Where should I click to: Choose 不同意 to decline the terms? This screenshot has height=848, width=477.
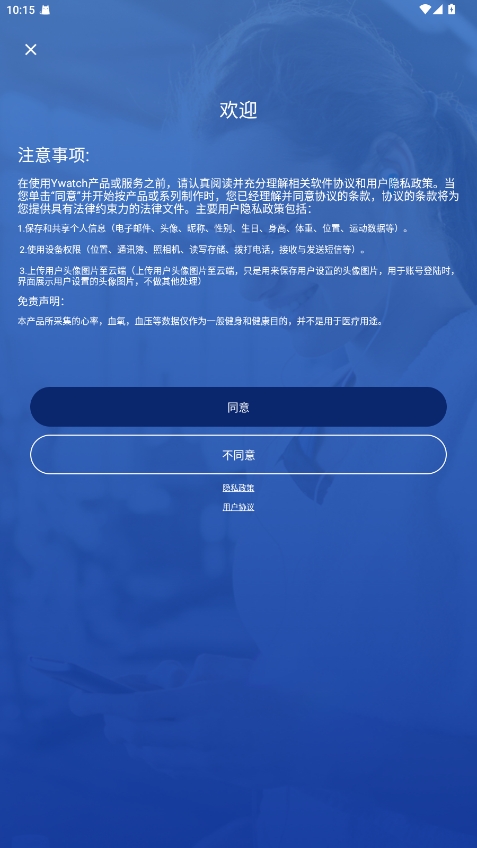click(x=238, y=455)
